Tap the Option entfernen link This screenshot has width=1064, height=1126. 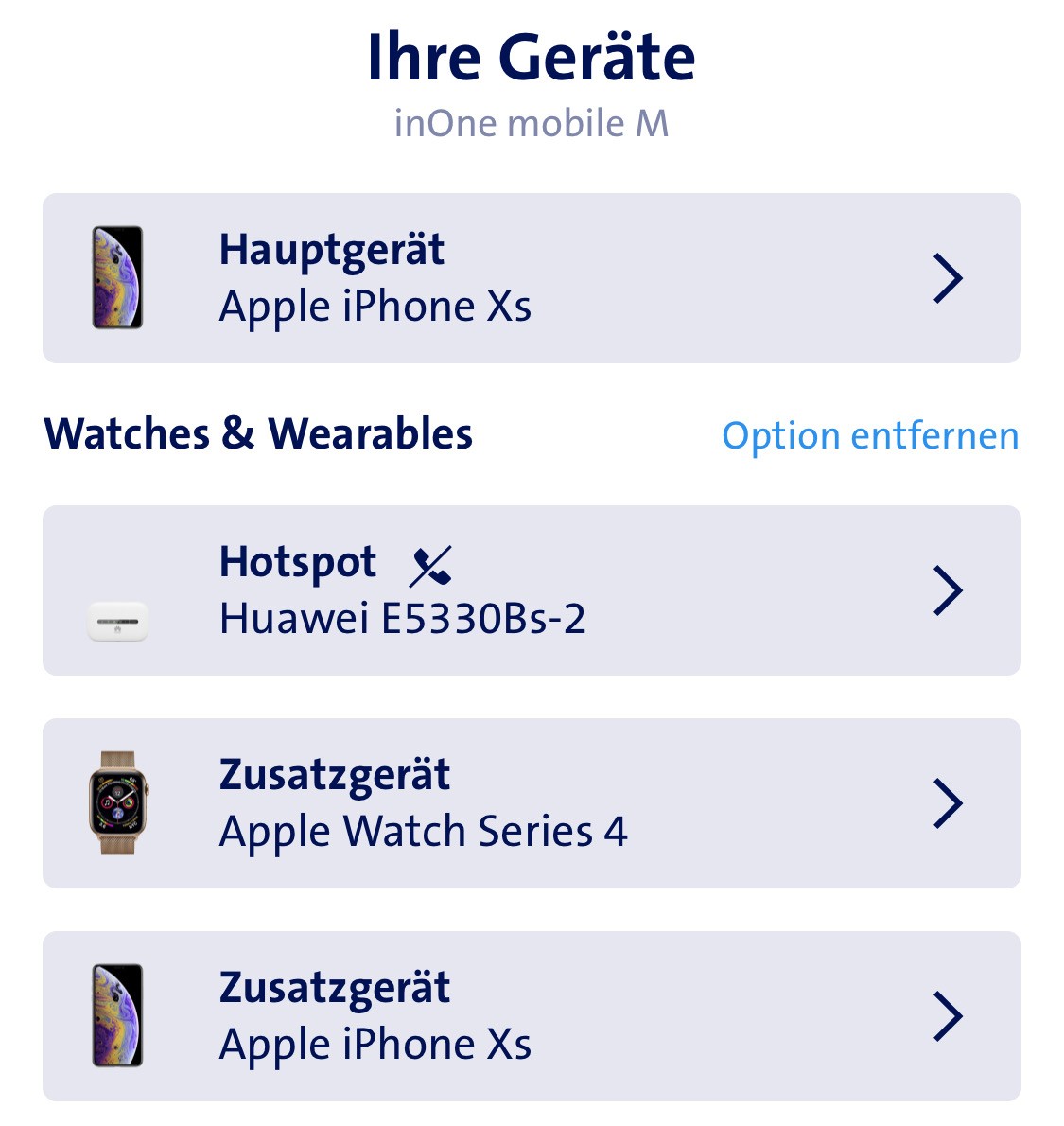point(869,436)
